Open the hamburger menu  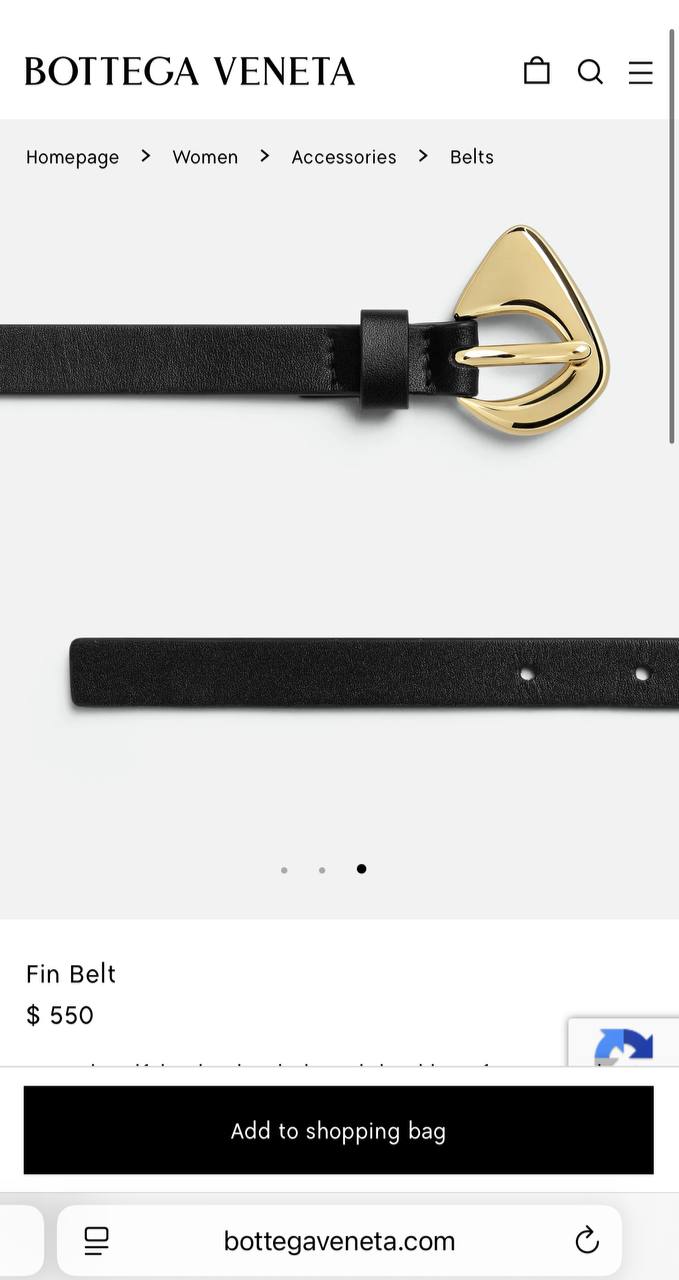pos(640,72)
